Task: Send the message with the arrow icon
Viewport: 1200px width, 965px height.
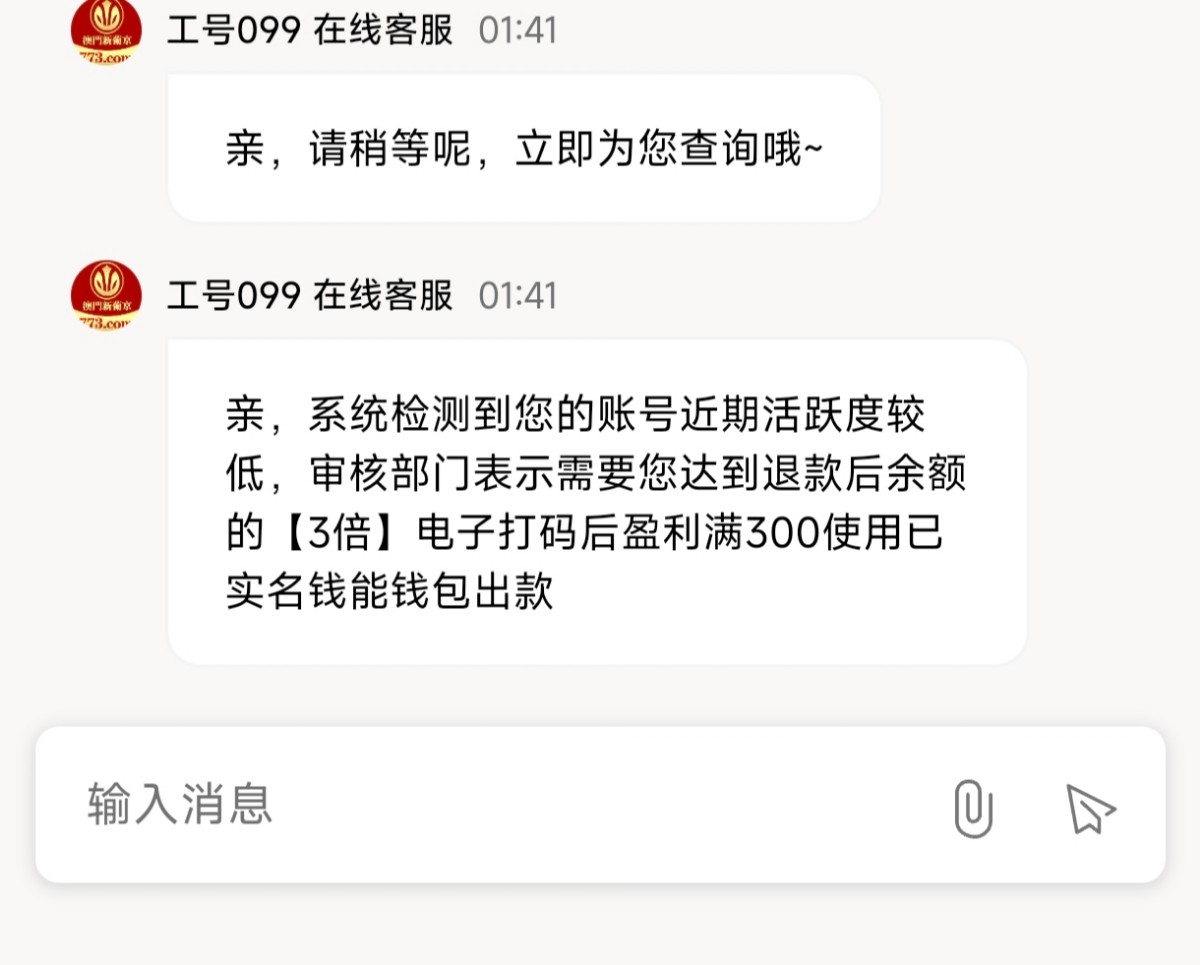Action: pos(1089,808)
